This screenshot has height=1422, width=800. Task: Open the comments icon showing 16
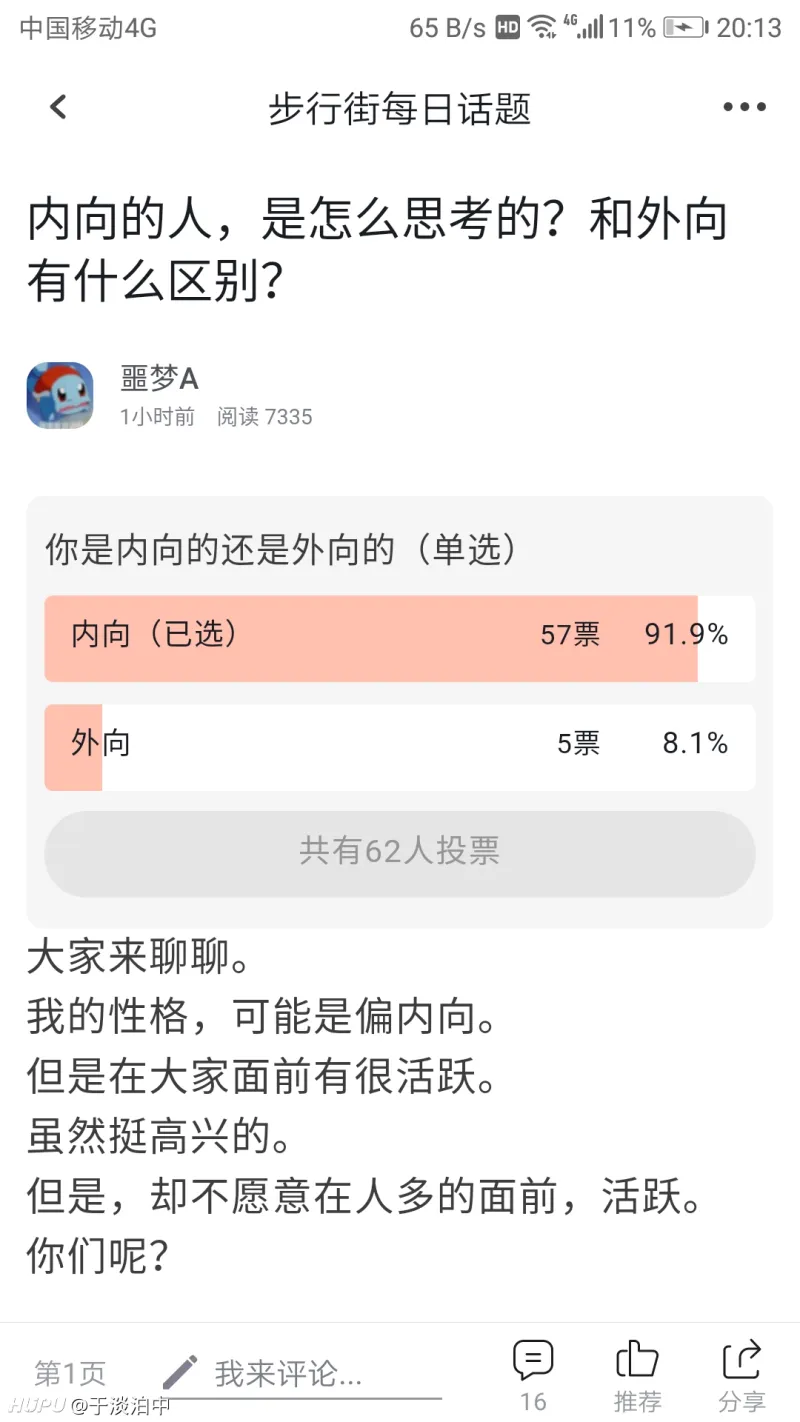[533, 1375]
